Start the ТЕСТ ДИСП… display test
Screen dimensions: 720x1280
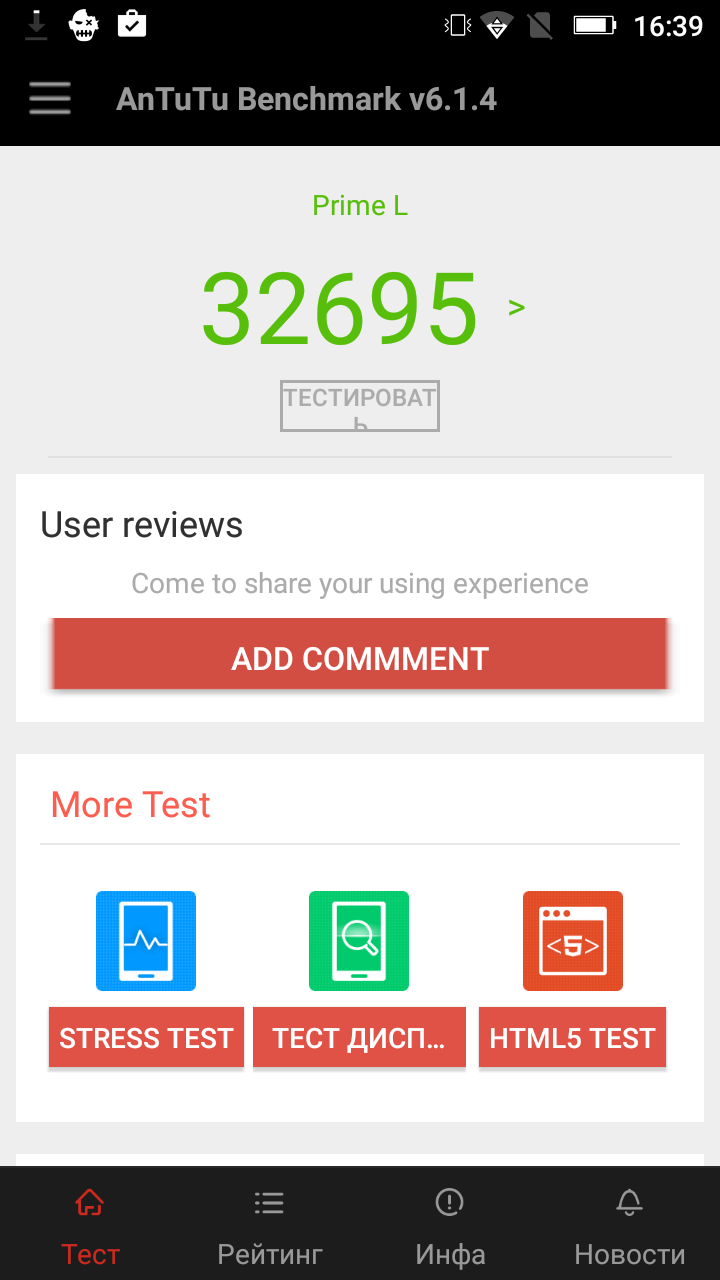click(x=359, y=1038)
